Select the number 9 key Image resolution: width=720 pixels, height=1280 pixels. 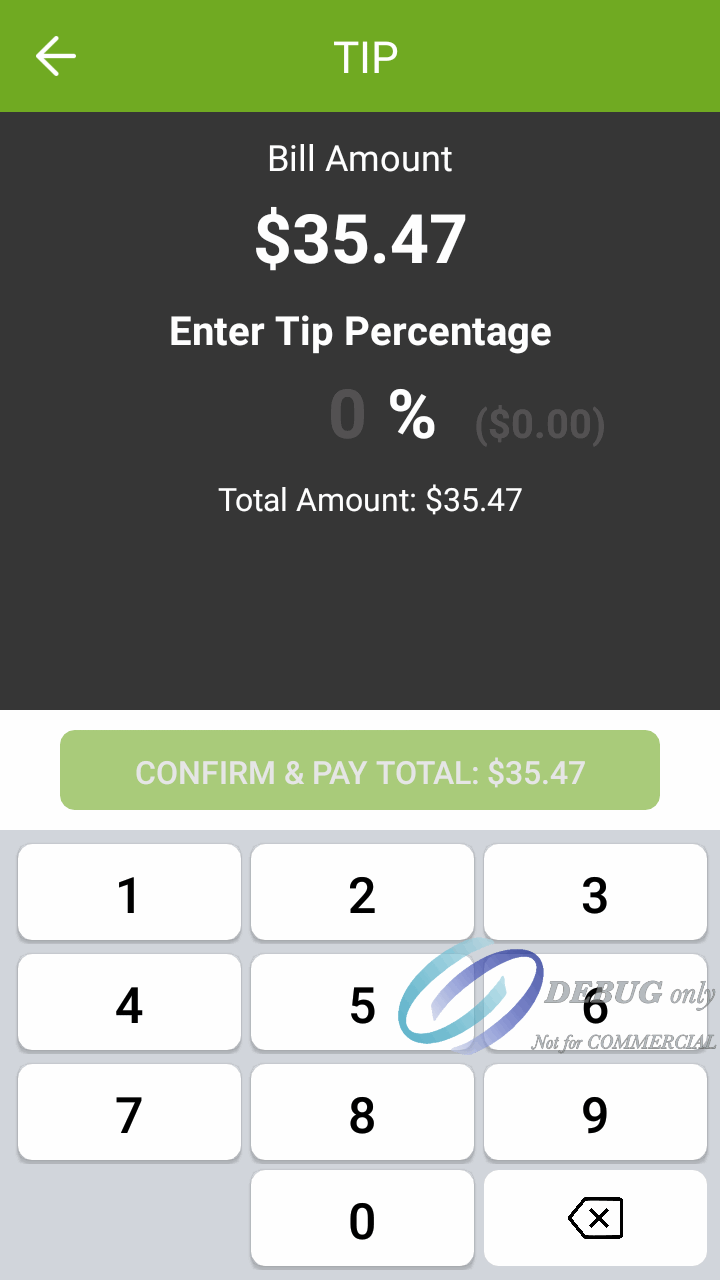click(595, 1111)
